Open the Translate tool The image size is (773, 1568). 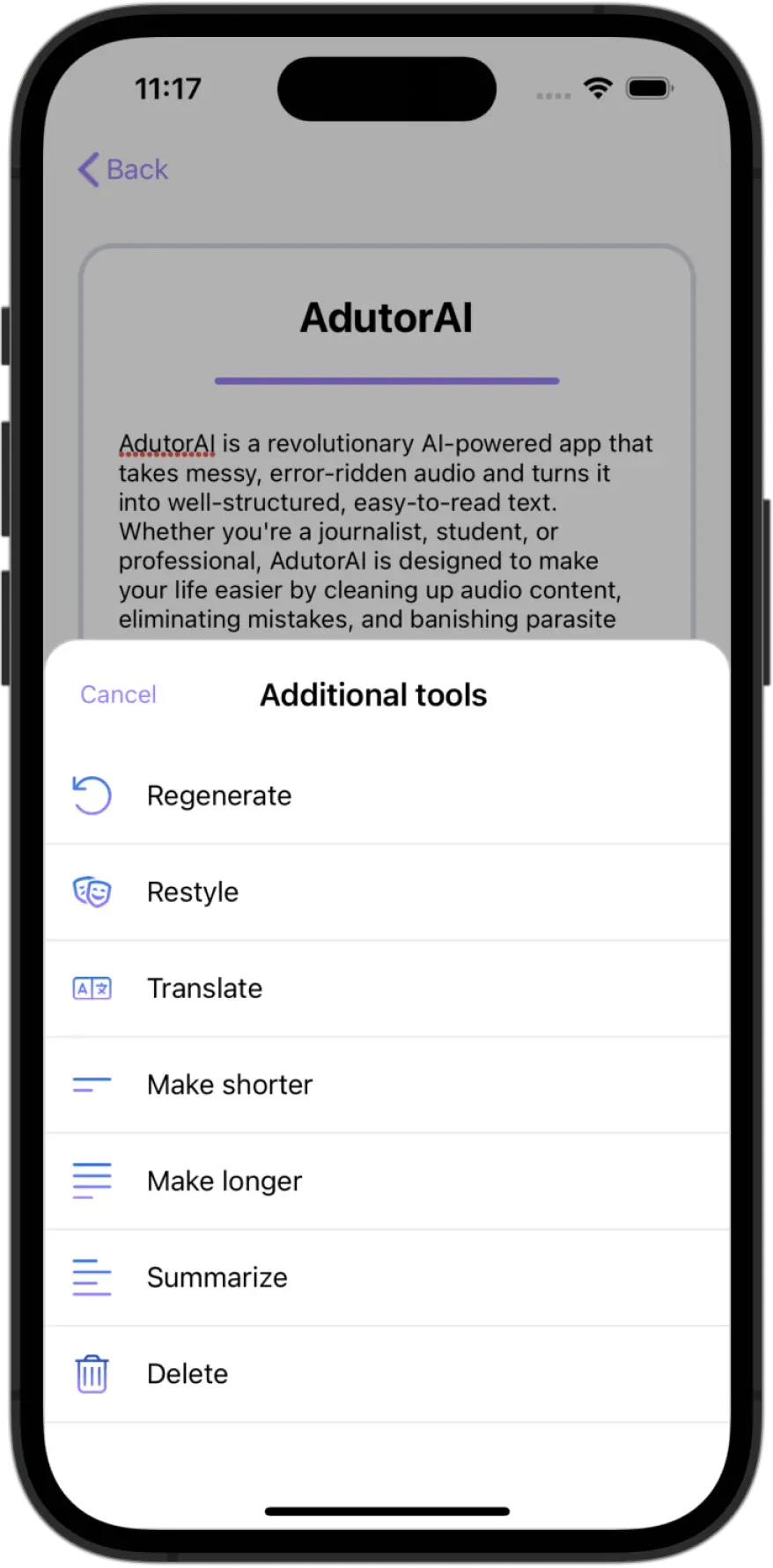click(x=204, y=988)
